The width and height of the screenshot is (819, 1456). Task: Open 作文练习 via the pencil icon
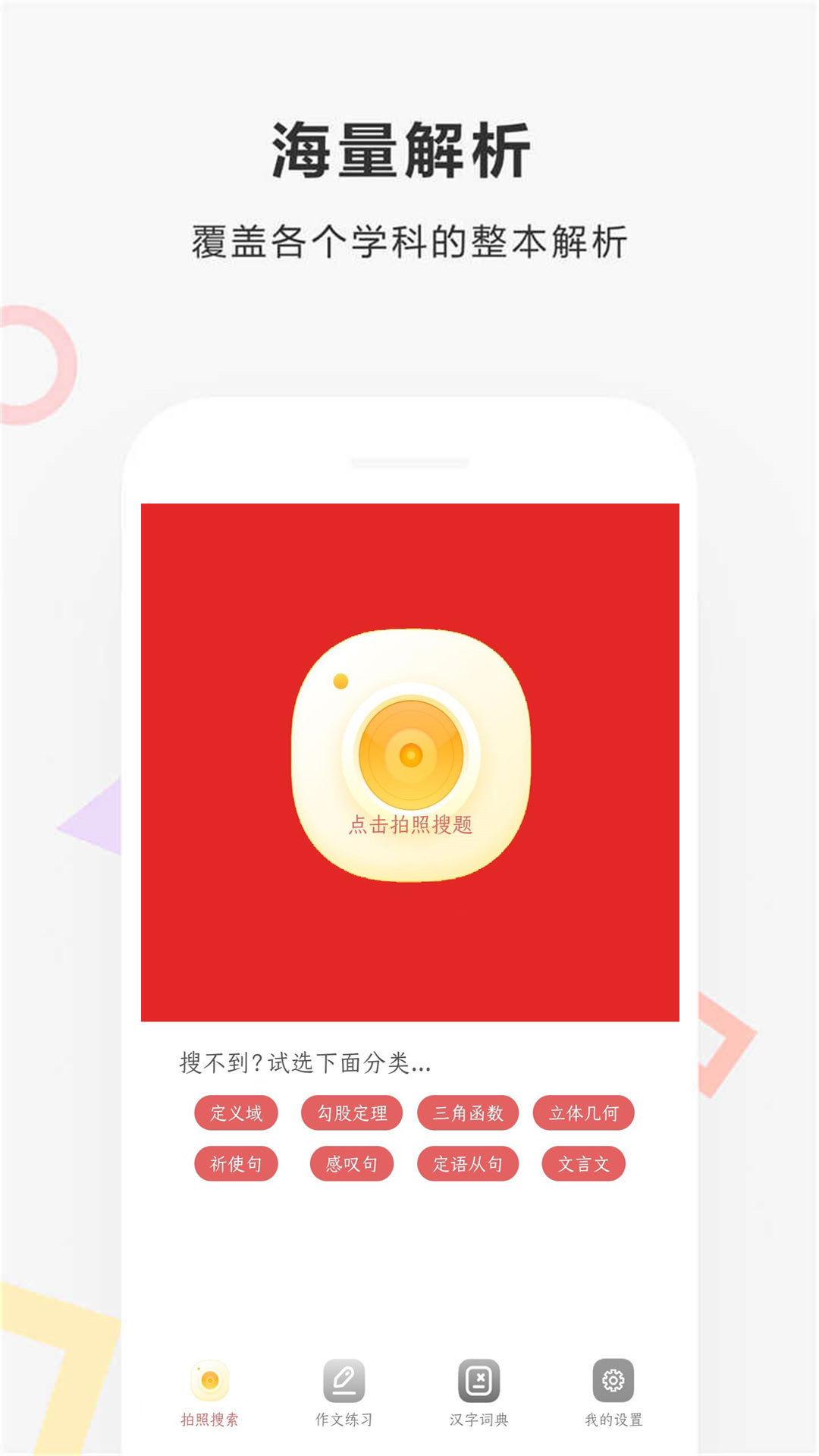tap(343, 1382)
